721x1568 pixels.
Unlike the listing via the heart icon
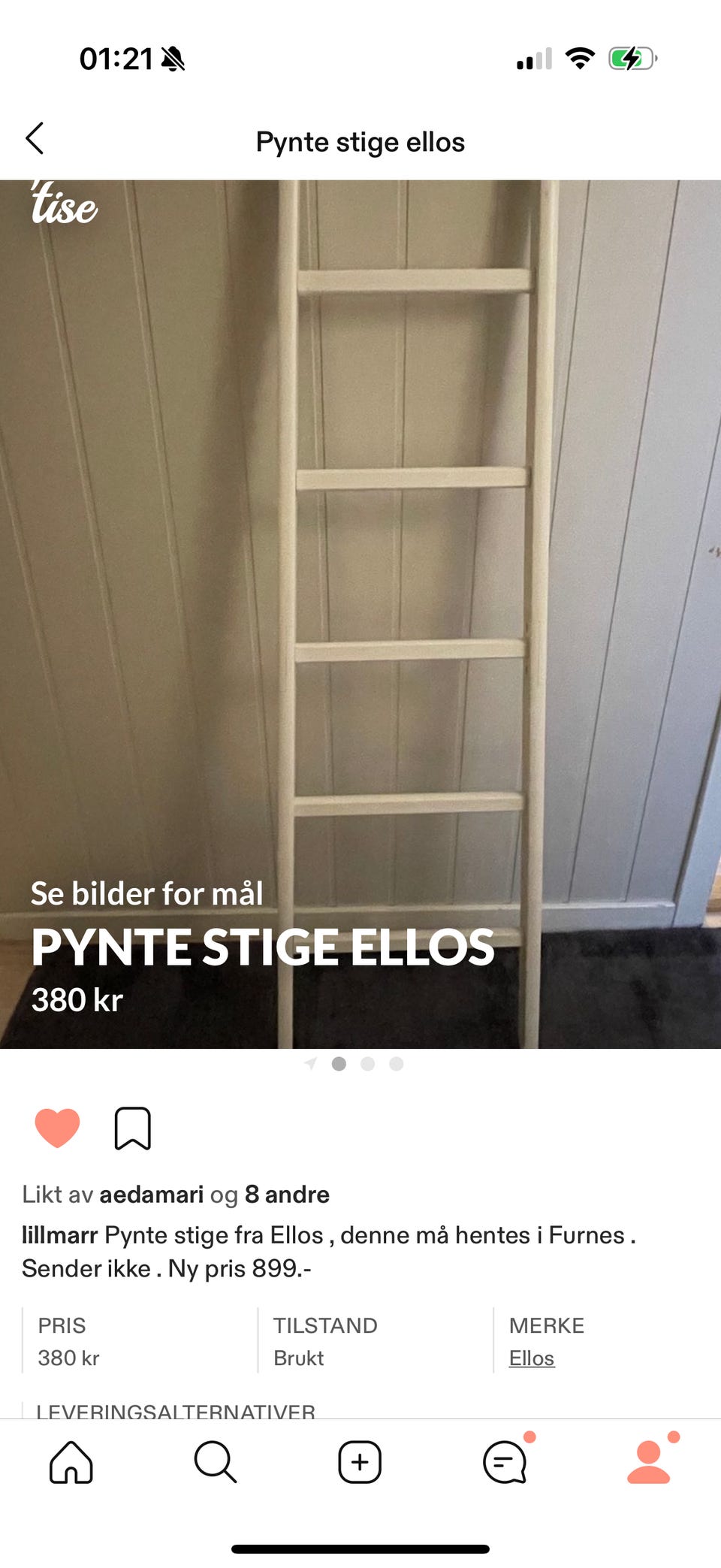pos(58,1127)
